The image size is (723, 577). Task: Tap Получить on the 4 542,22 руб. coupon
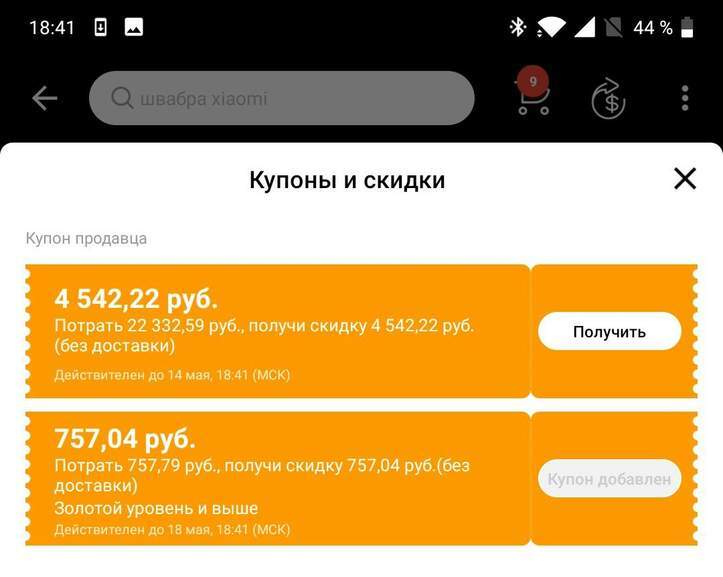click(609, 332)
